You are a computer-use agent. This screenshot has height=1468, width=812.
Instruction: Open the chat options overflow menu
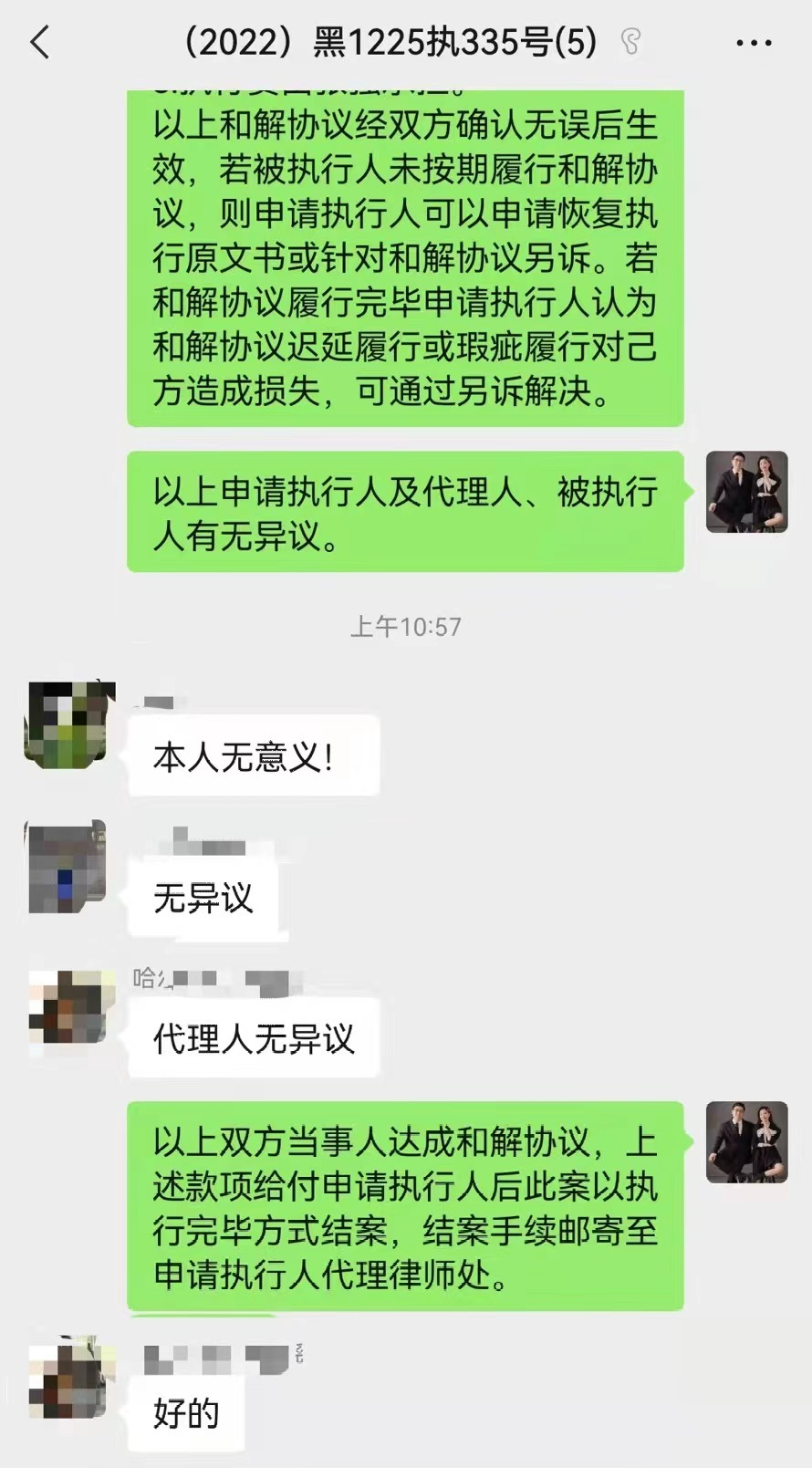754,43
